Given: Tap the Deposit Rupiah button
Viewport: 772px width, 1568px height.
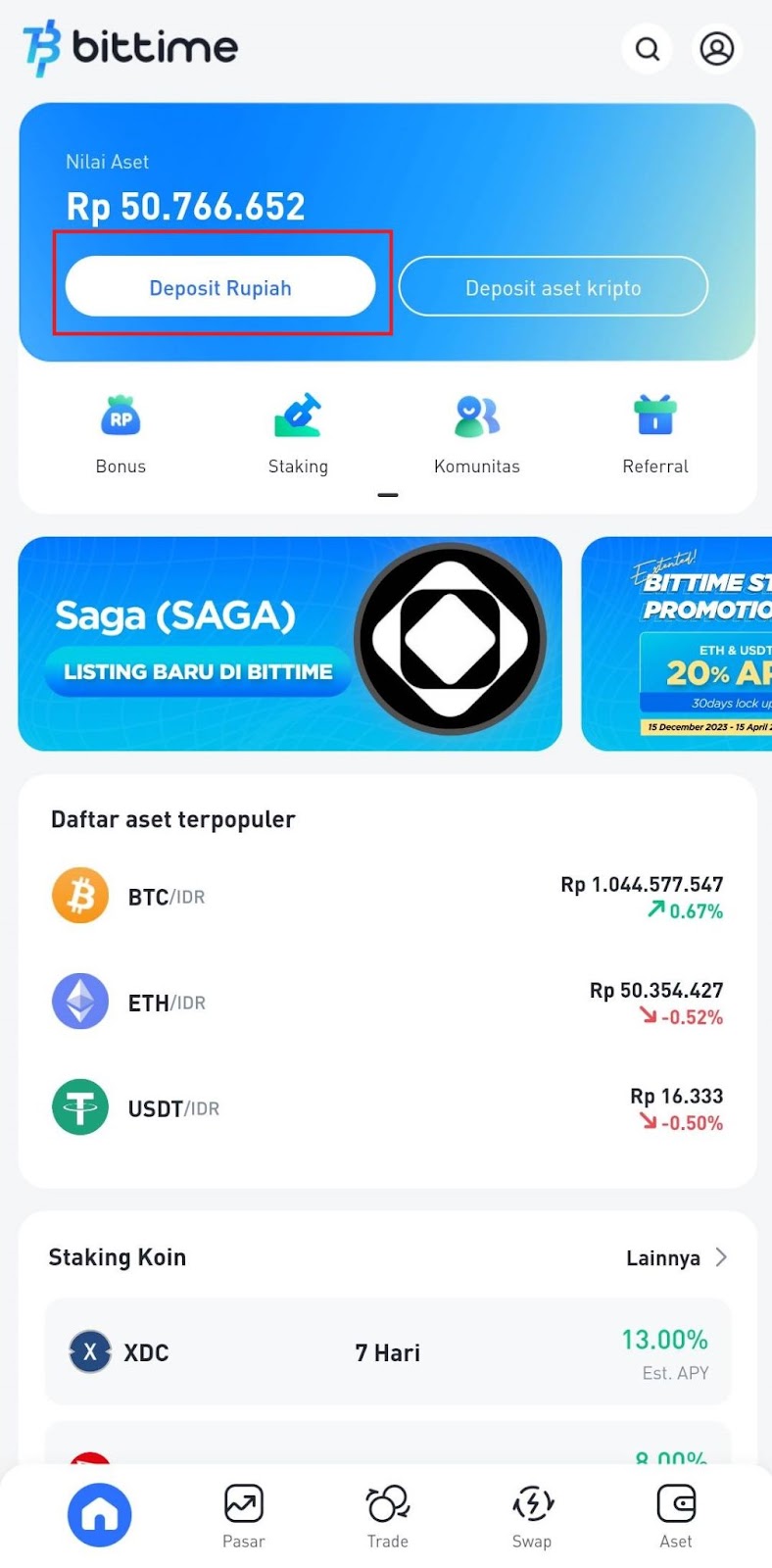Looking at the screenshot, I should [x=220, y=287].
